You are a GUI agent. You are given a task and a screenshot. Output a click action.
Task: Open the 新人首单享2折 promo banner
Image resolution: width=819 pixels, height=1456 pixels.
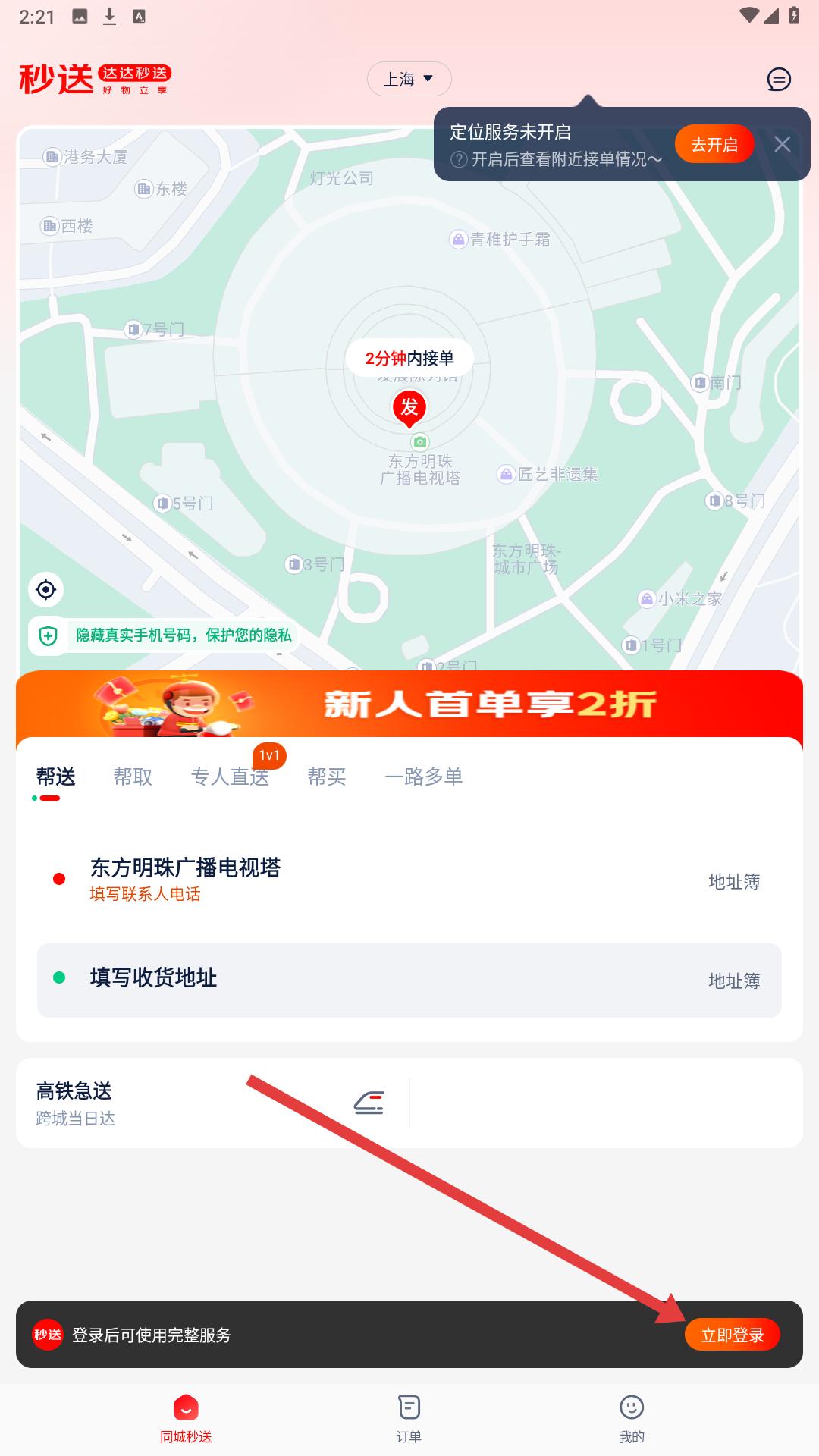(409, 704)
